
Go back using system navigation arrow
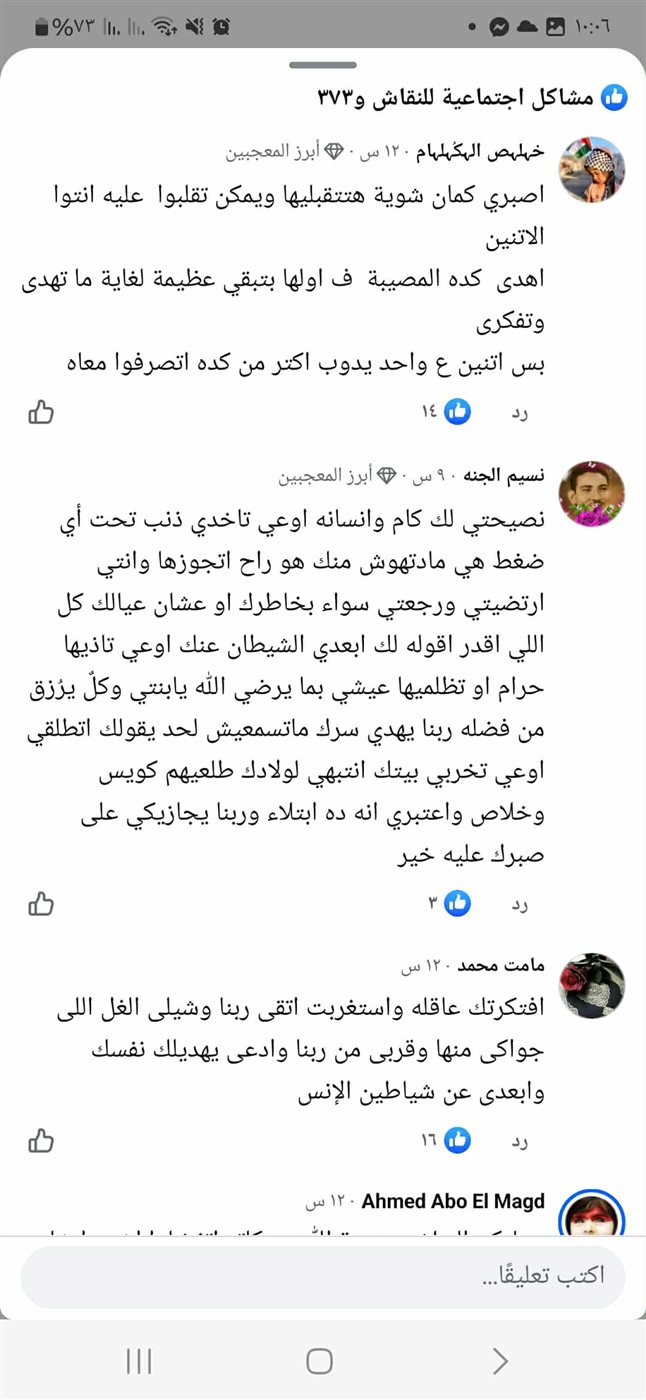[500, 1360]
